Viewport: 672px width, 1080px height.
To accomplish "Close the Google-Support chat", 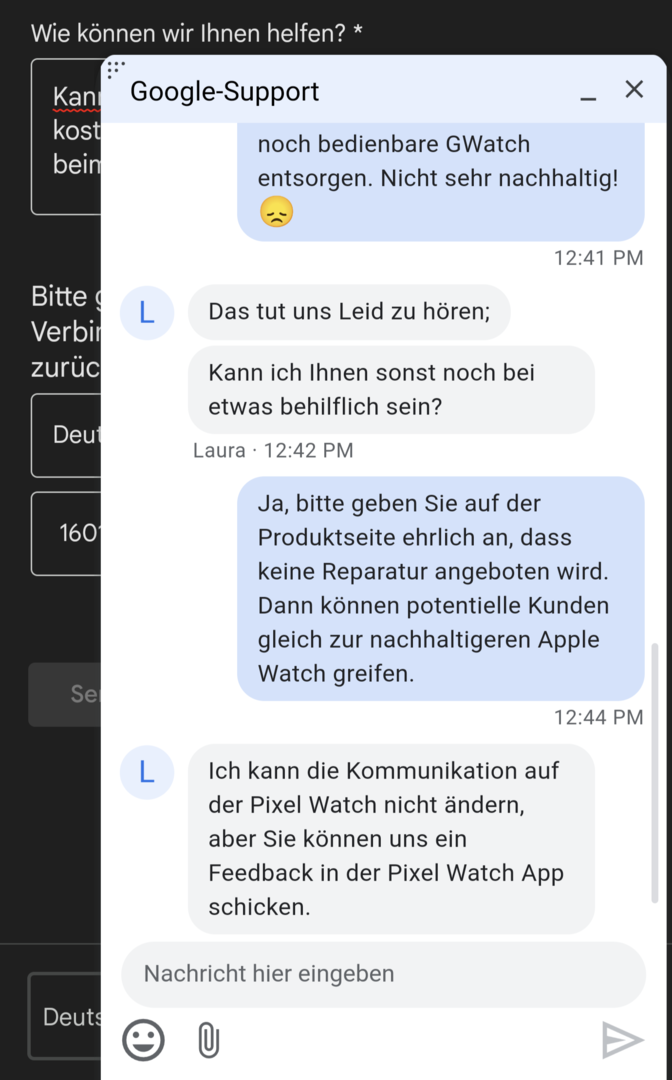I will [634, 90].
